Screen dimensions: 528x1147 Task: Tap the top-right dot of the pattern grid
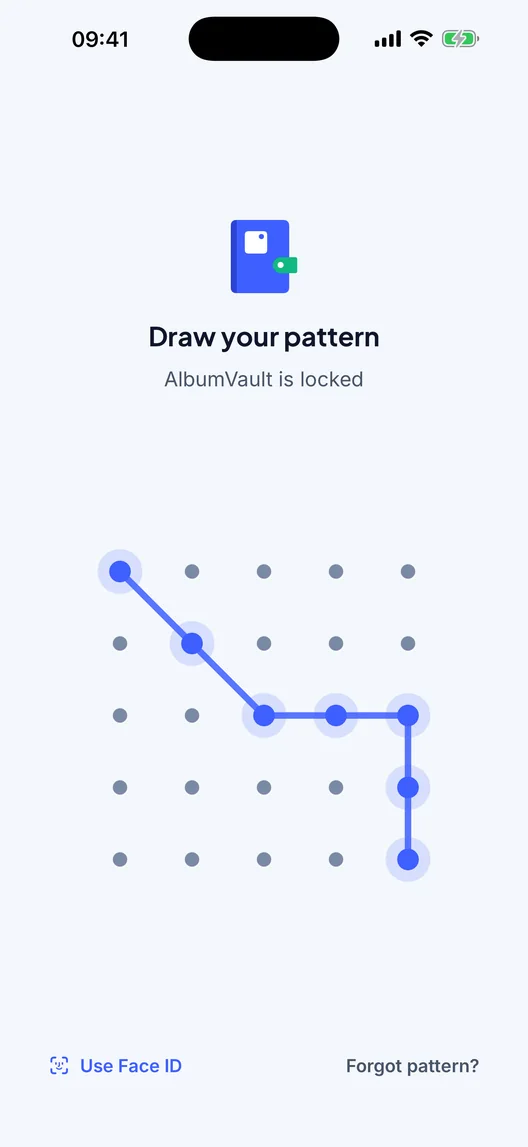408,571
